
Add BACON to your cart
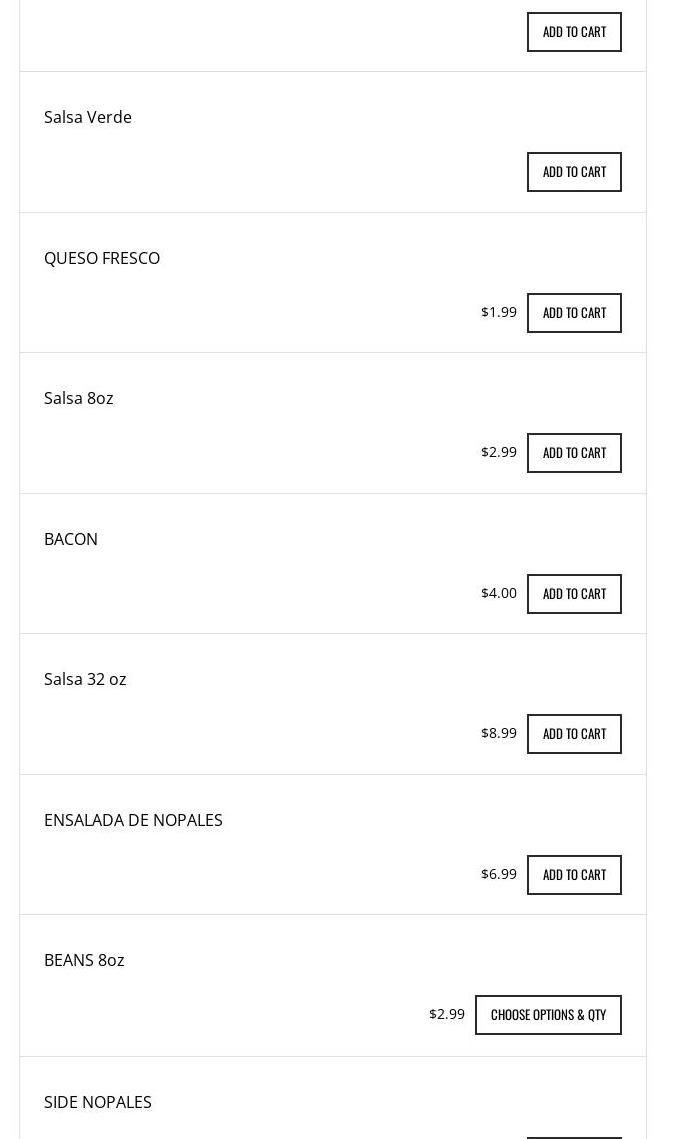(574, 594)
